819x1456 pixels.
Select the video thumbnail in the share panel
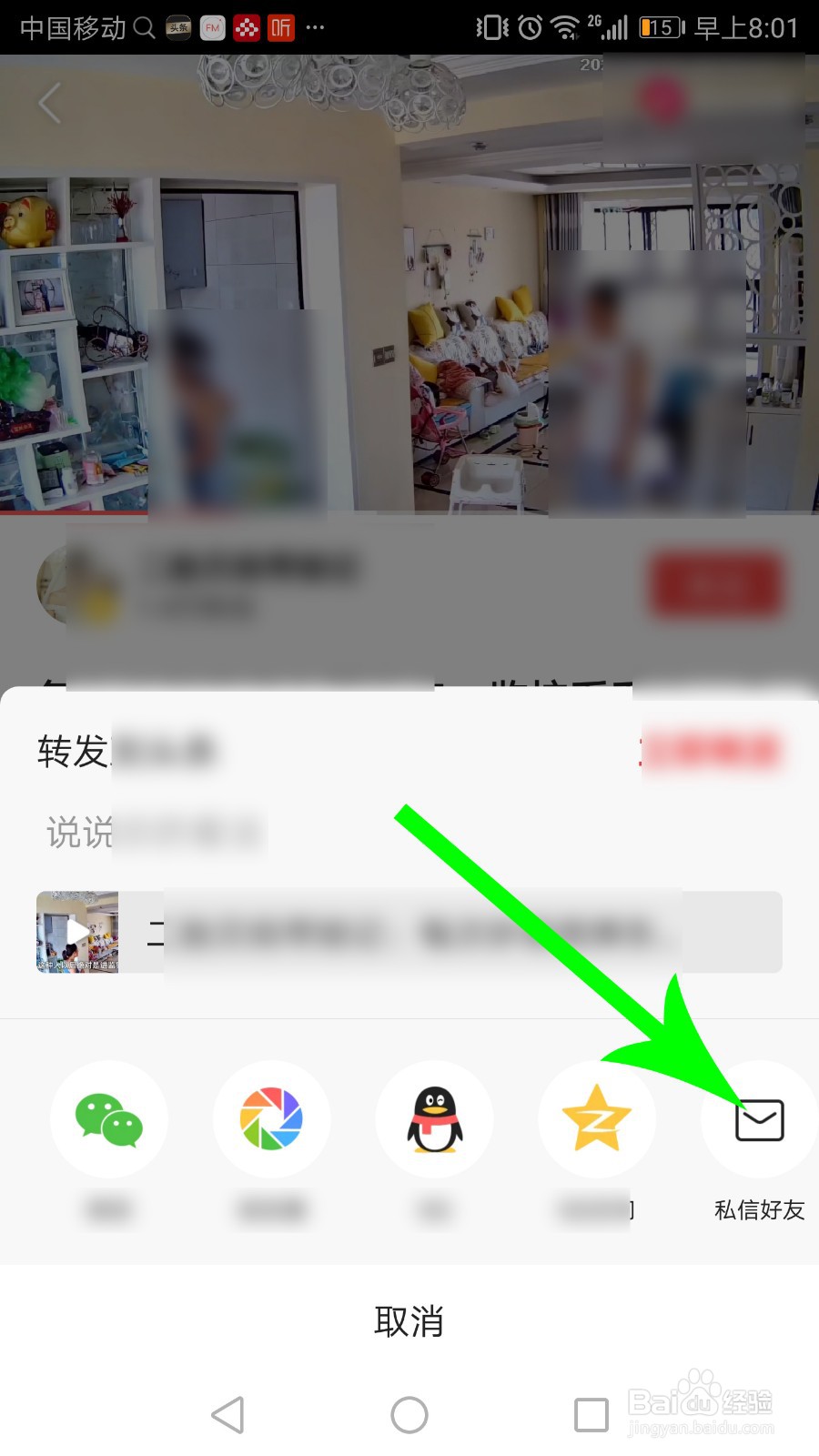[76, 933]
